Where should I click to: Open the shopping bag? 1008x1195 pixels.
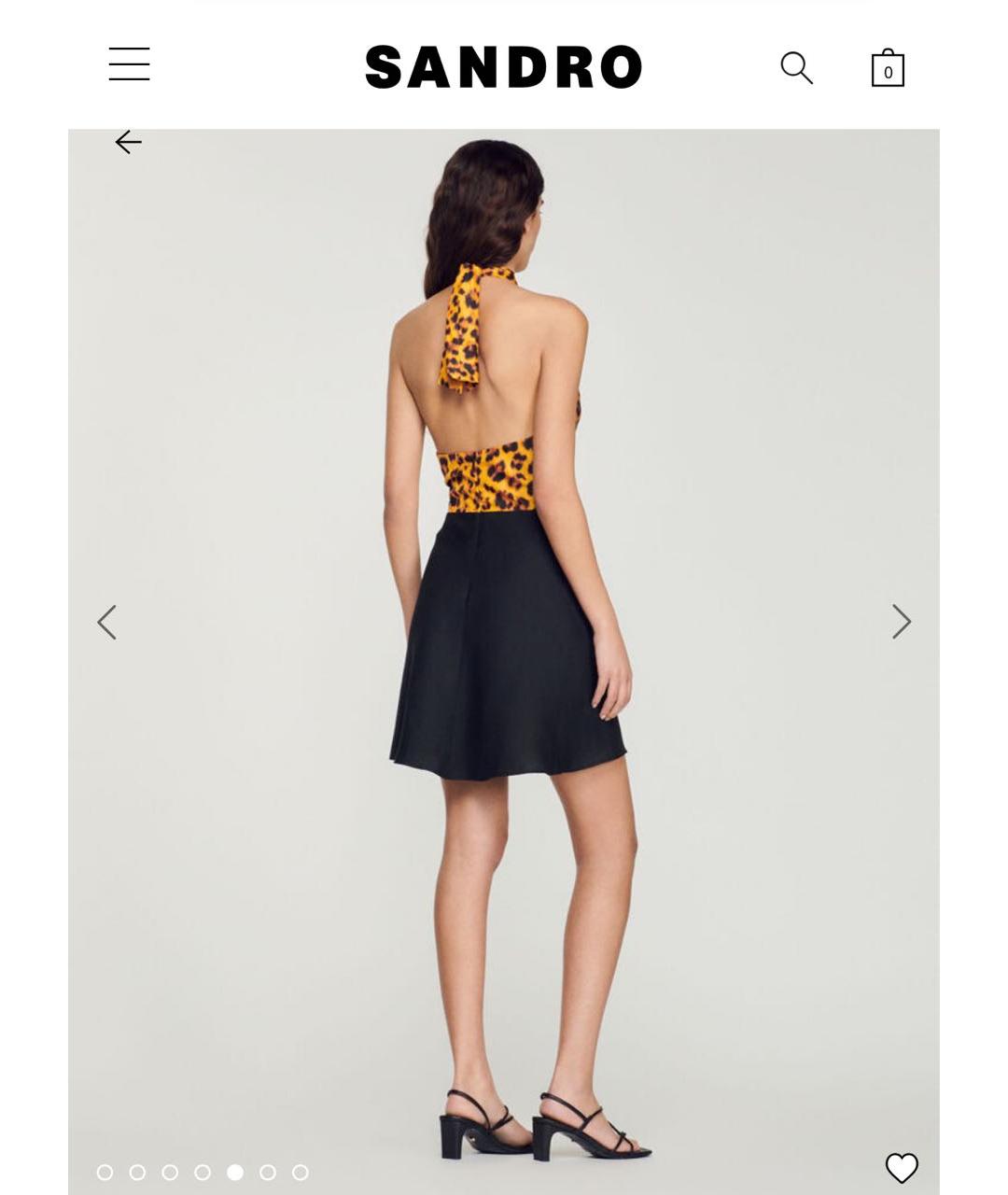[888, 68]
